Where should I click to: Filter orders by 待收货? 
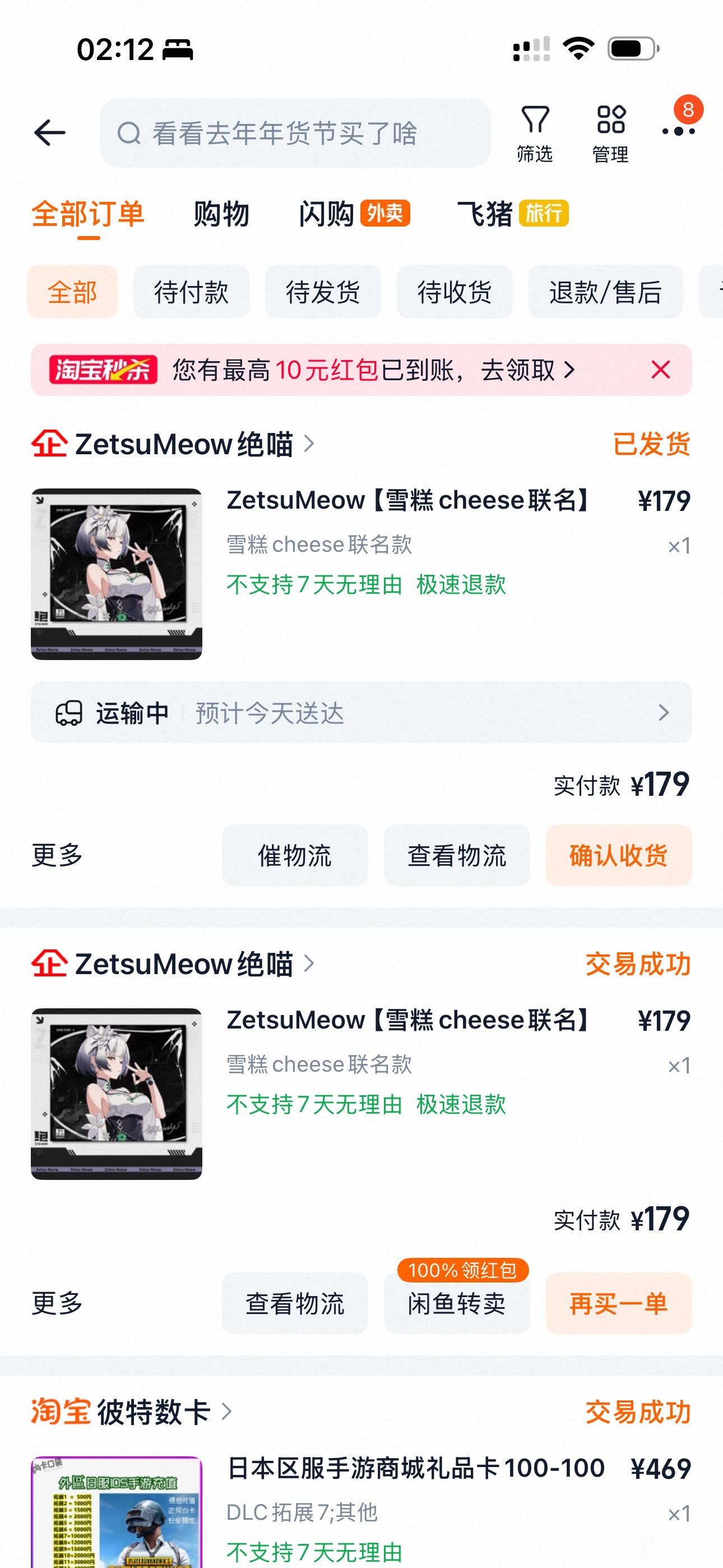tap(454, 292)
